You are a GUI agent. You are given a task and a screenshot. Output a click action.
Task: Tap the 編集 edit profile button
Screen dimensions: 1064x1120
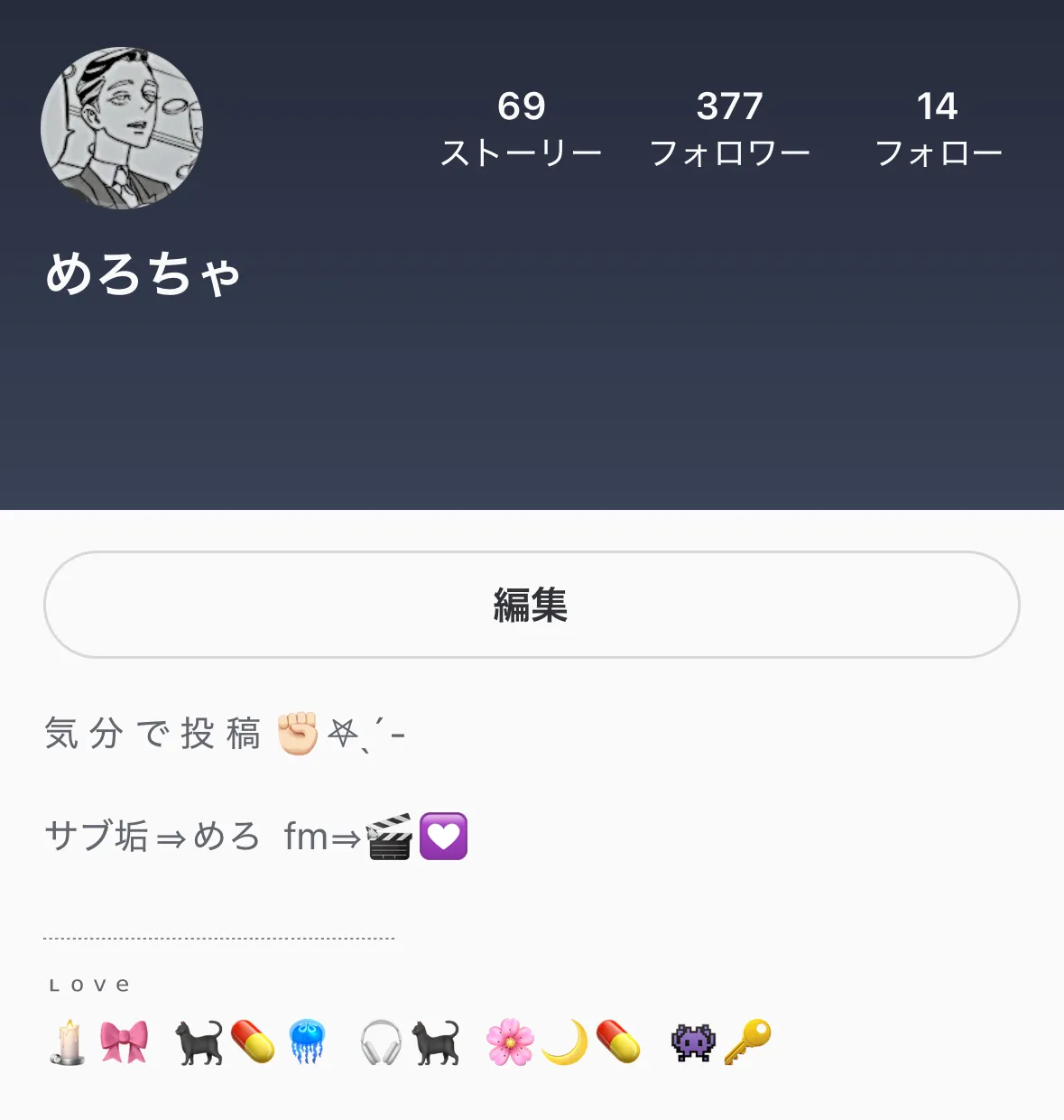pyautogui.click(x=532, y=605)
